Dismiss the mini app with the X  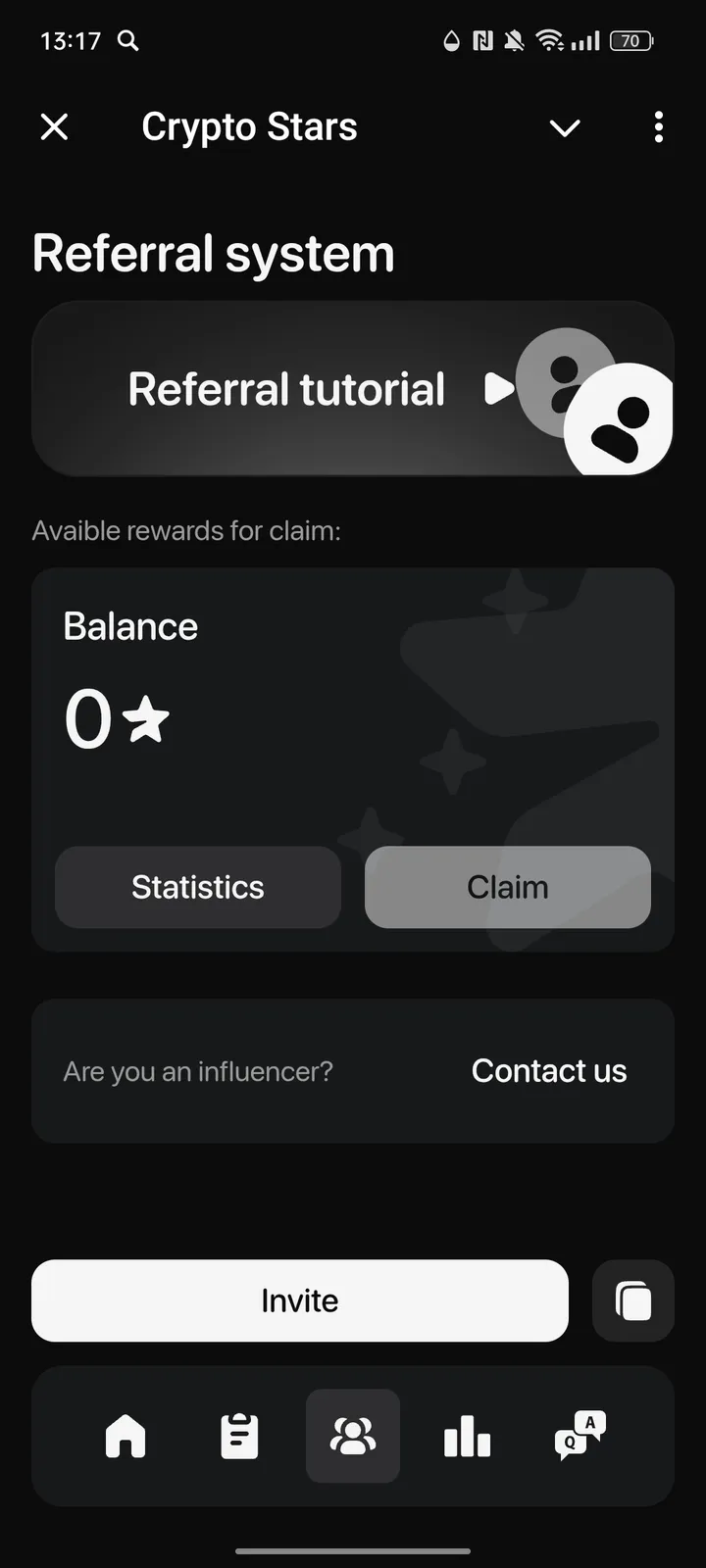pyautogui.click(x=55, y=127)
